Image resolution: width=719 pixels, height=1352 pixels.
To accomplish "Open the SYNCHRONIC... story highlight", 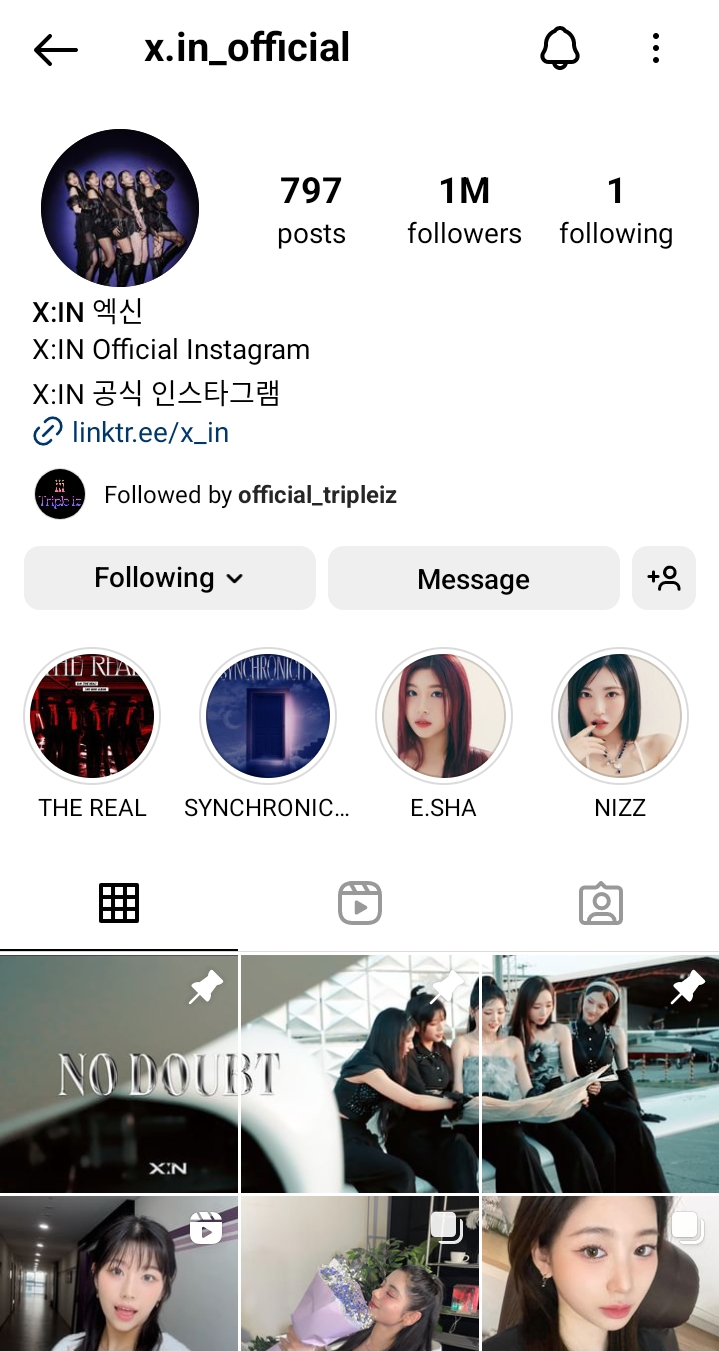I will (x=268, y=716).
